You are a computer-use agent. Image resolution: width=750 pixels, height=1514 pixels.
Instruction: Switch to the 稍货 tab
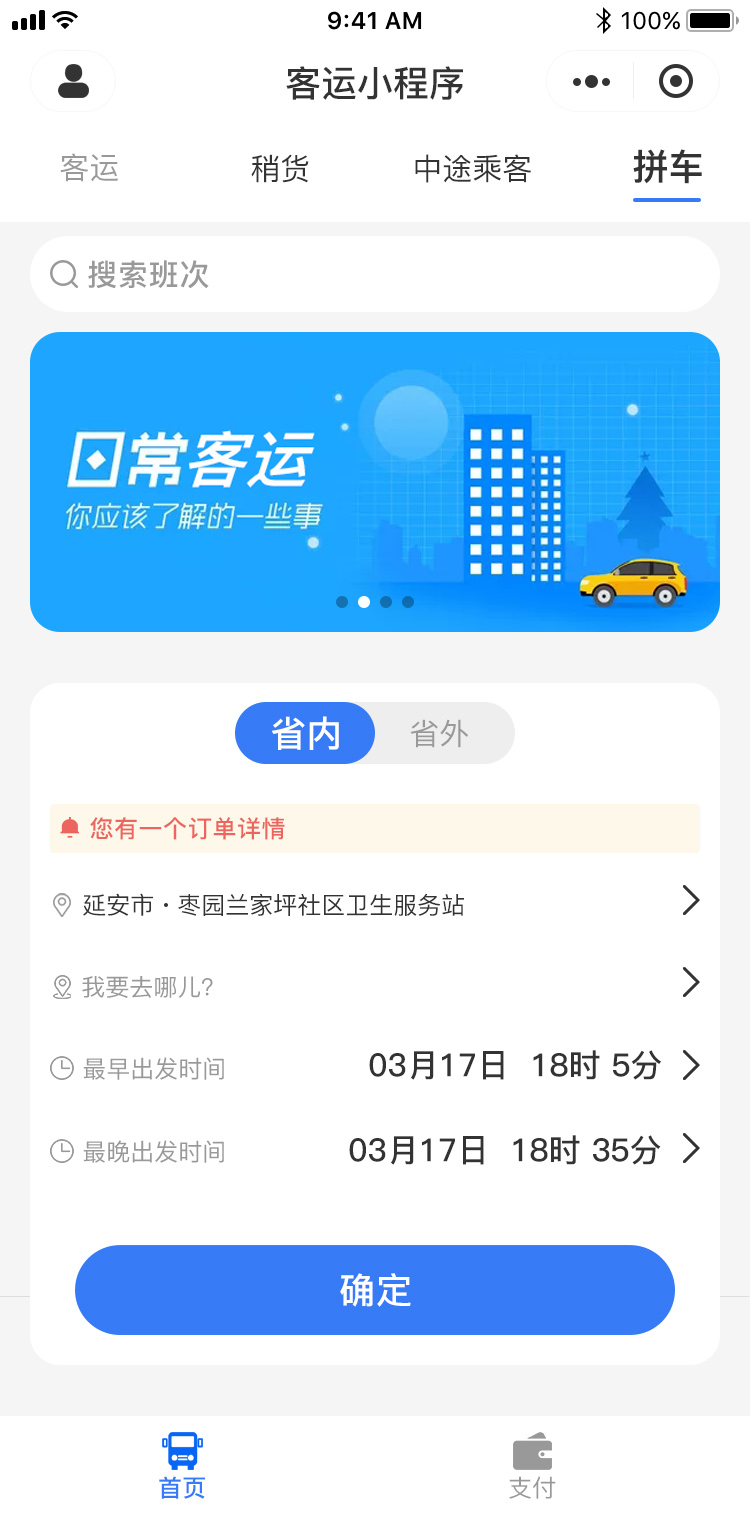(x=280, y=169)
